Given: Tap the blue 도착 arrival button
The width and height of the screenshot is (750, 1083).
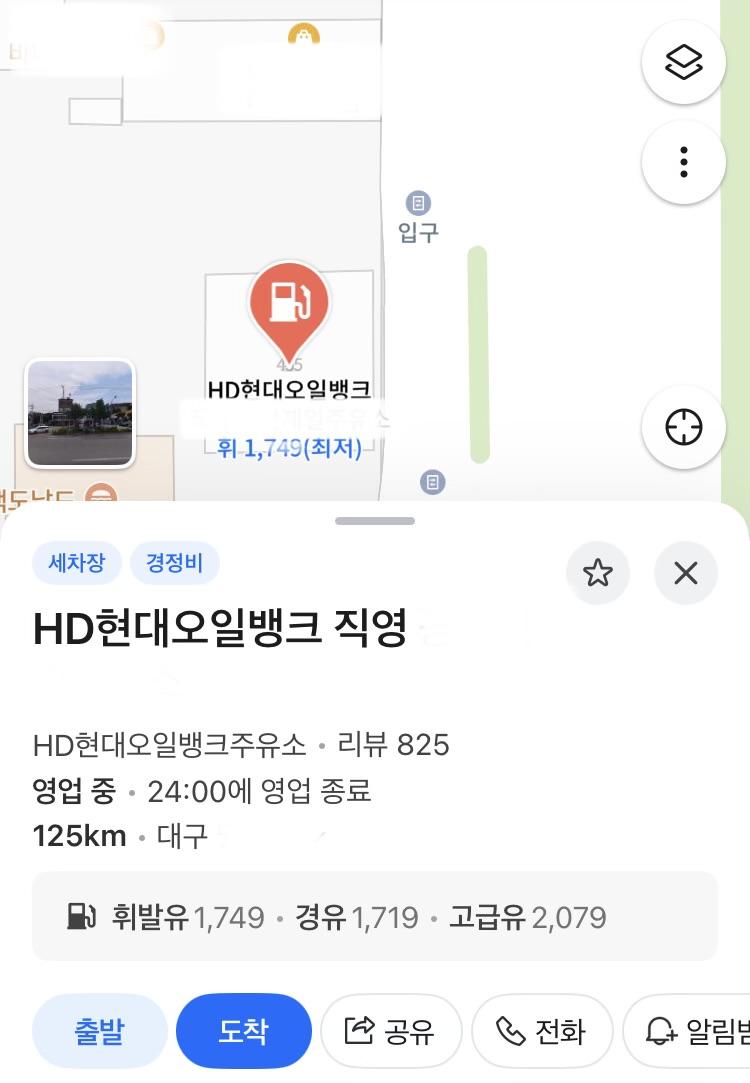Looking at the screenshot, I should point(243,1029).
